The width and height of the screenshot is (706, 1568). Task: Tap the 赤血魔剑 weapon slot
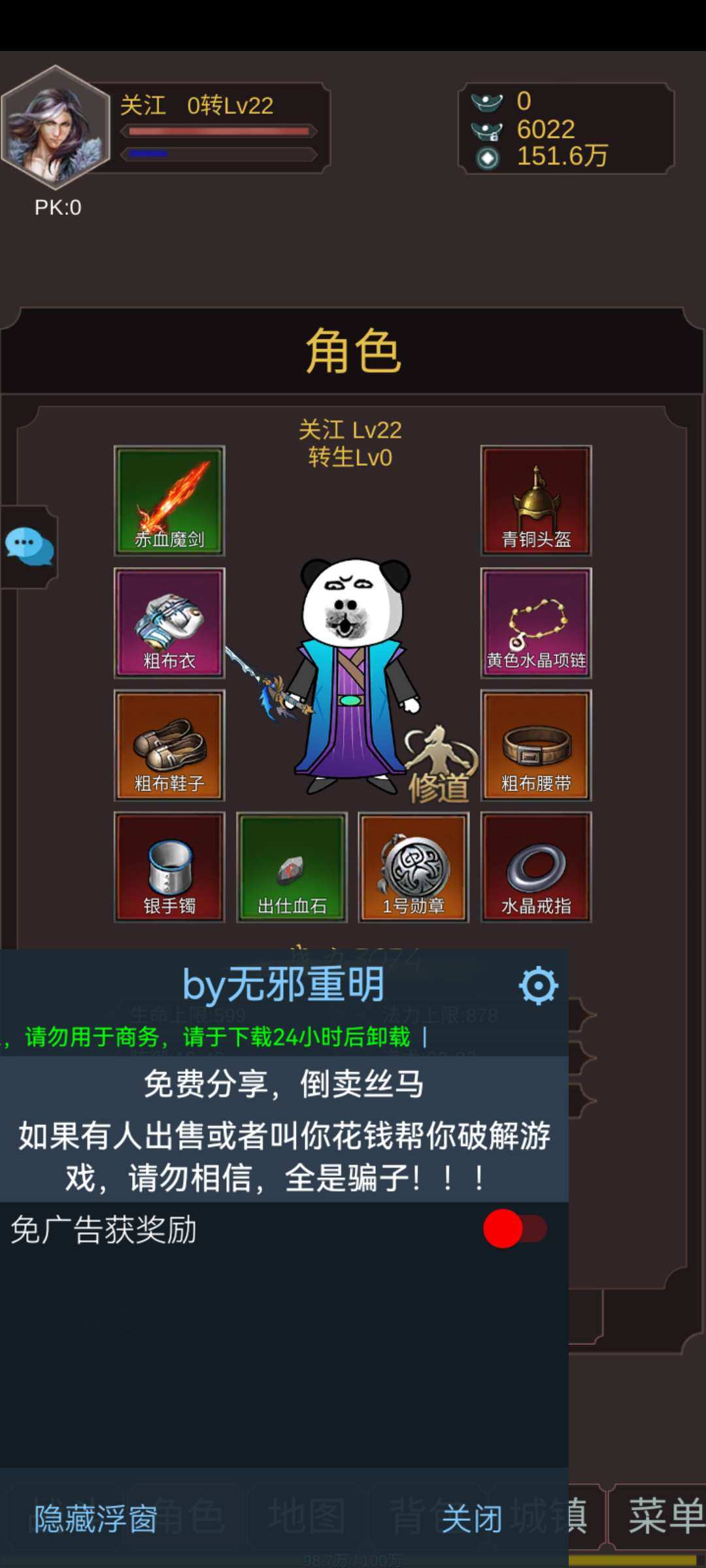pyautogui.click(x=169, y=501)
